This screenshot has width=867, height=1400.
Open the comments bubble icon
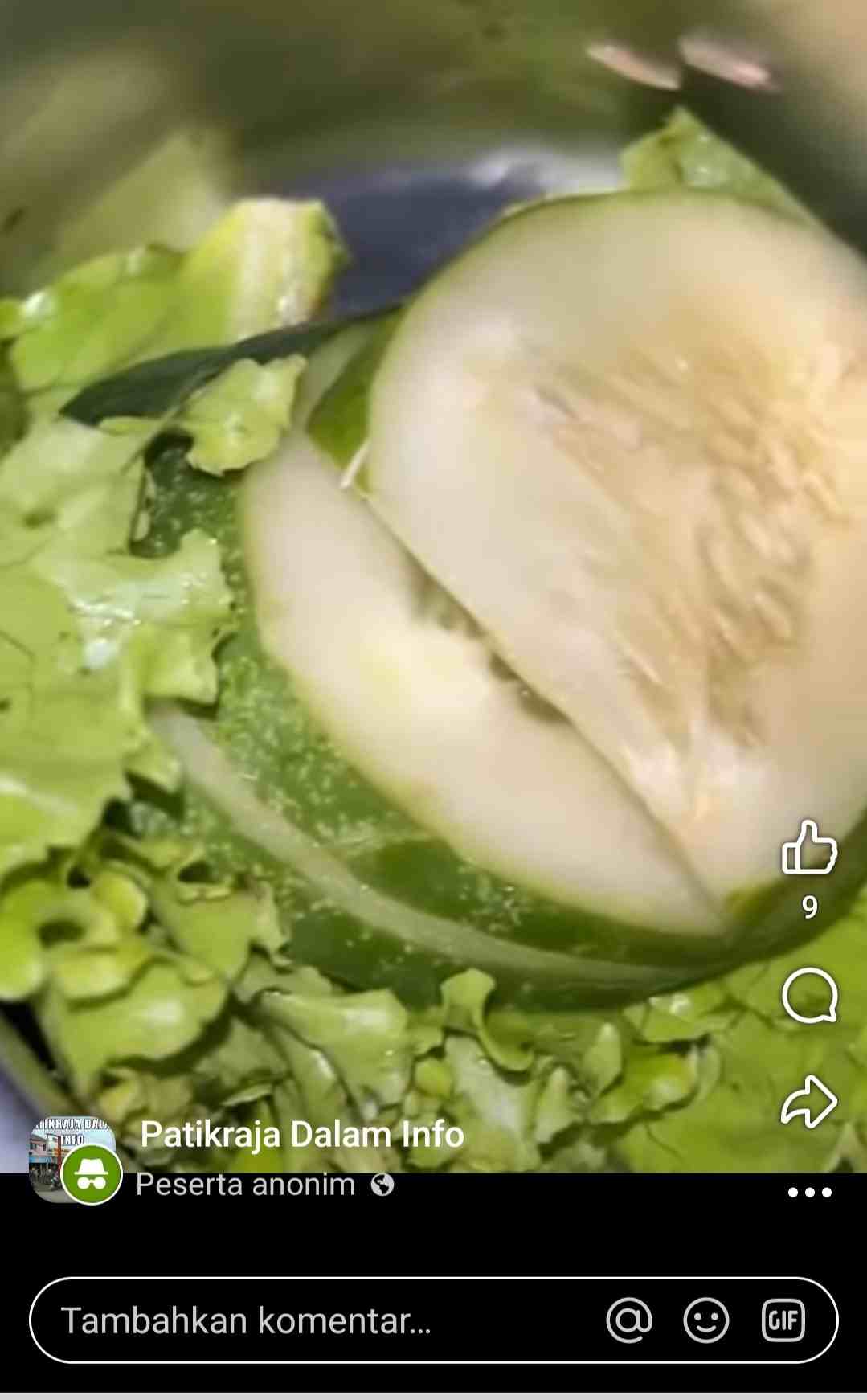tap(809, 995)
